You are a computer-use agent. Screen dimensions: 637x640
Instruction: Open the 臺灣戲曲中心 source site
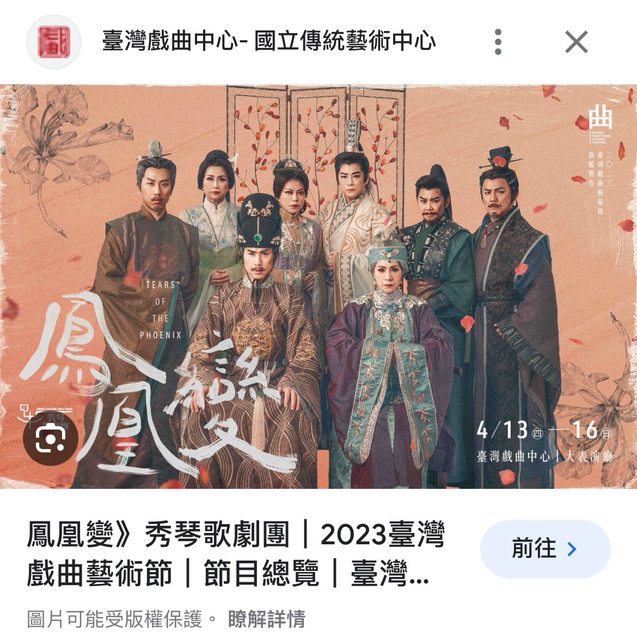(269, 42)
